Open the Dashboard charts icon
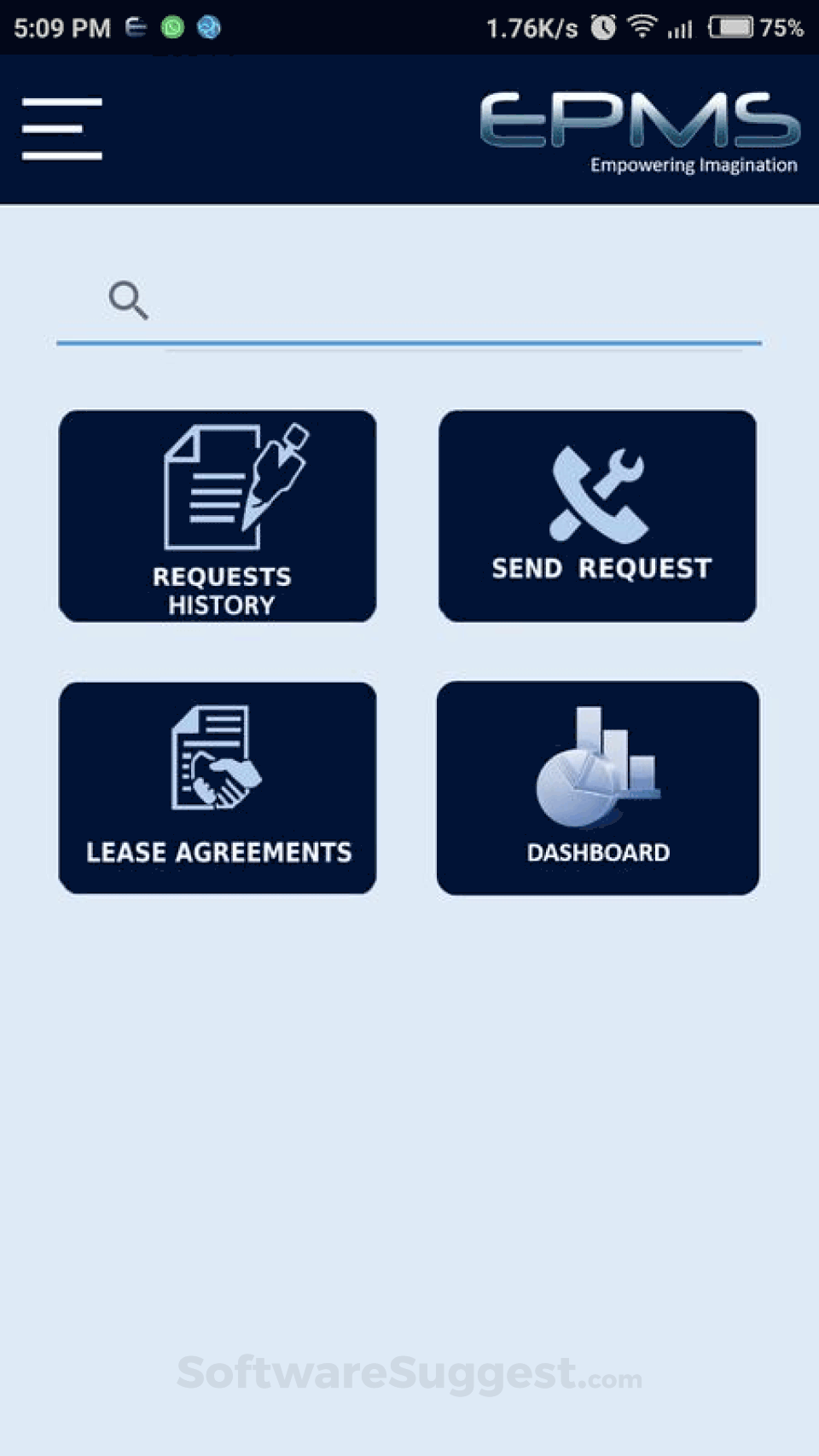This screenshot has height=1456, width=819. [x=597, y=763]
